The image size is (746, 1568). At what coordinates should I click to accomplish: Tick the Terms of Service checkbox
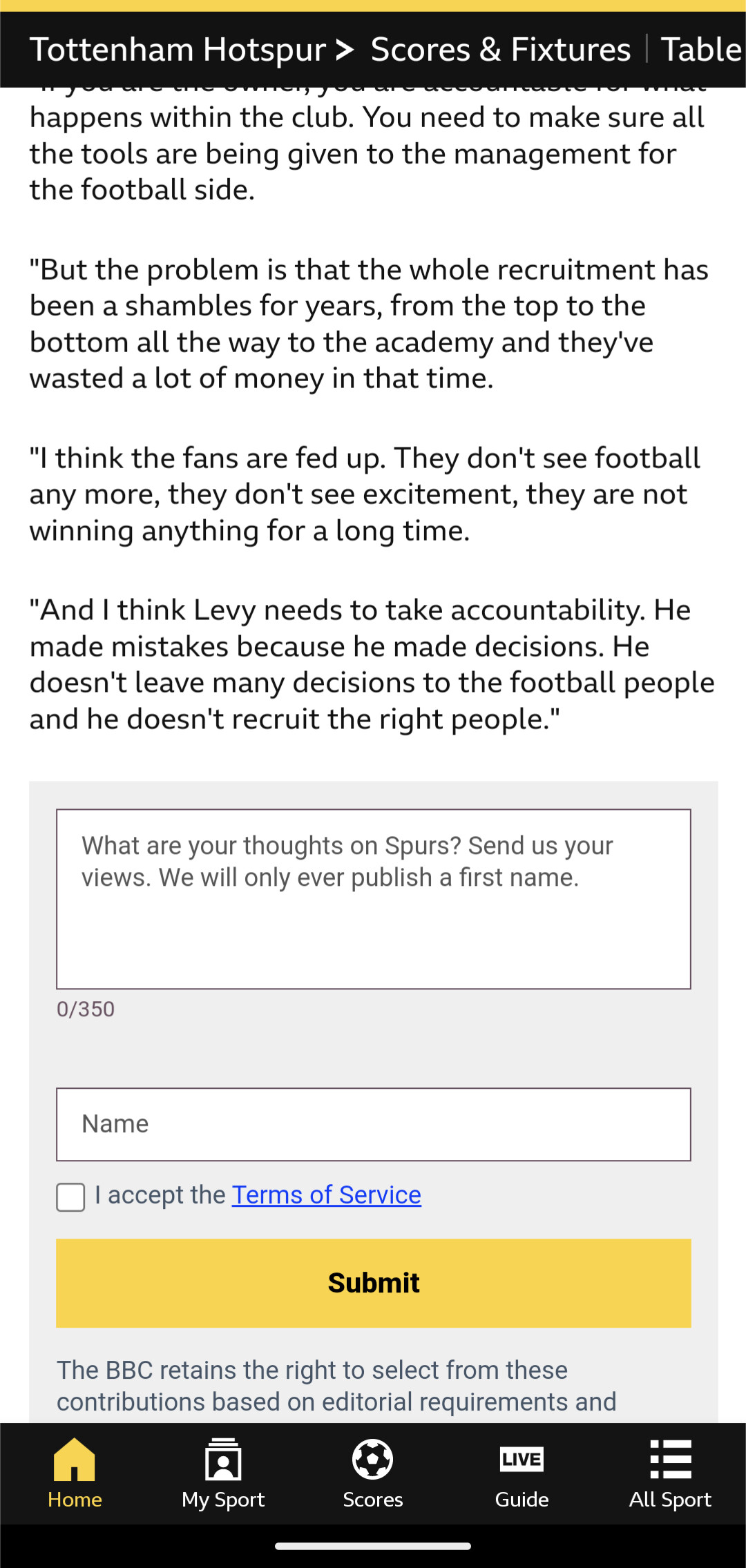pos(70,1197)
